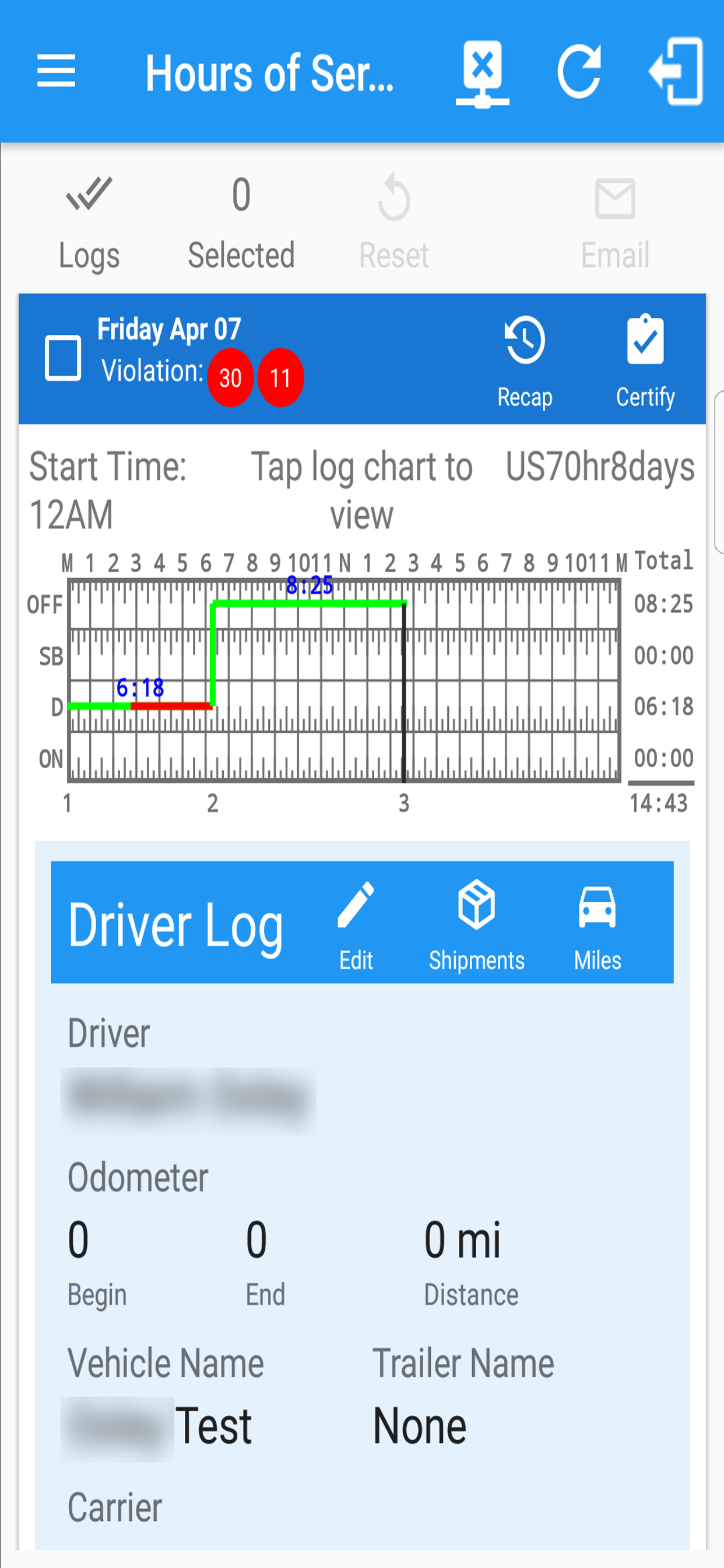Screen dimensions: 724x1568
Task: View the 11 violation badge
Action: click(280, 378)
